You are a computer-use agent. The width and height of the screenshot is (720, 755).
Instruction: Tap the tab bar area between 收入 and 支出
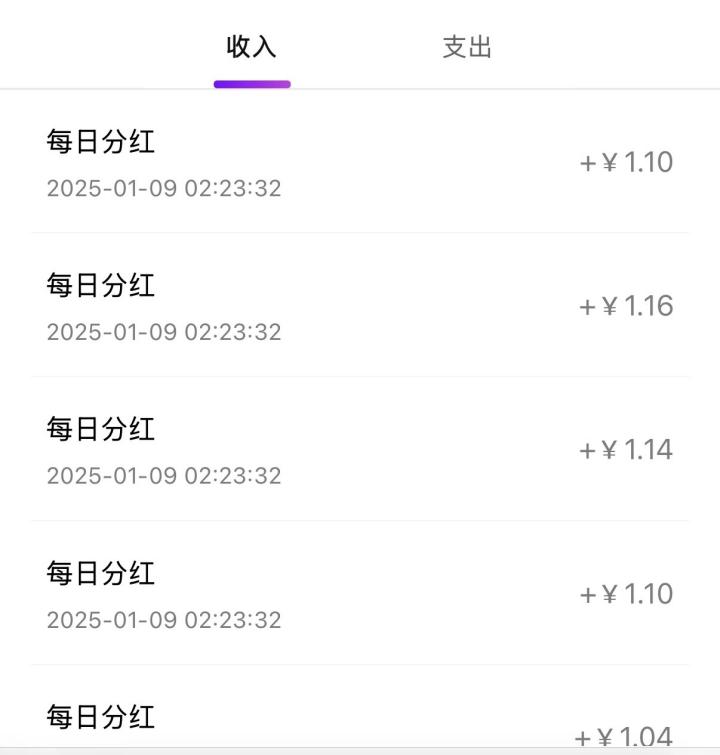click(358, 47)
